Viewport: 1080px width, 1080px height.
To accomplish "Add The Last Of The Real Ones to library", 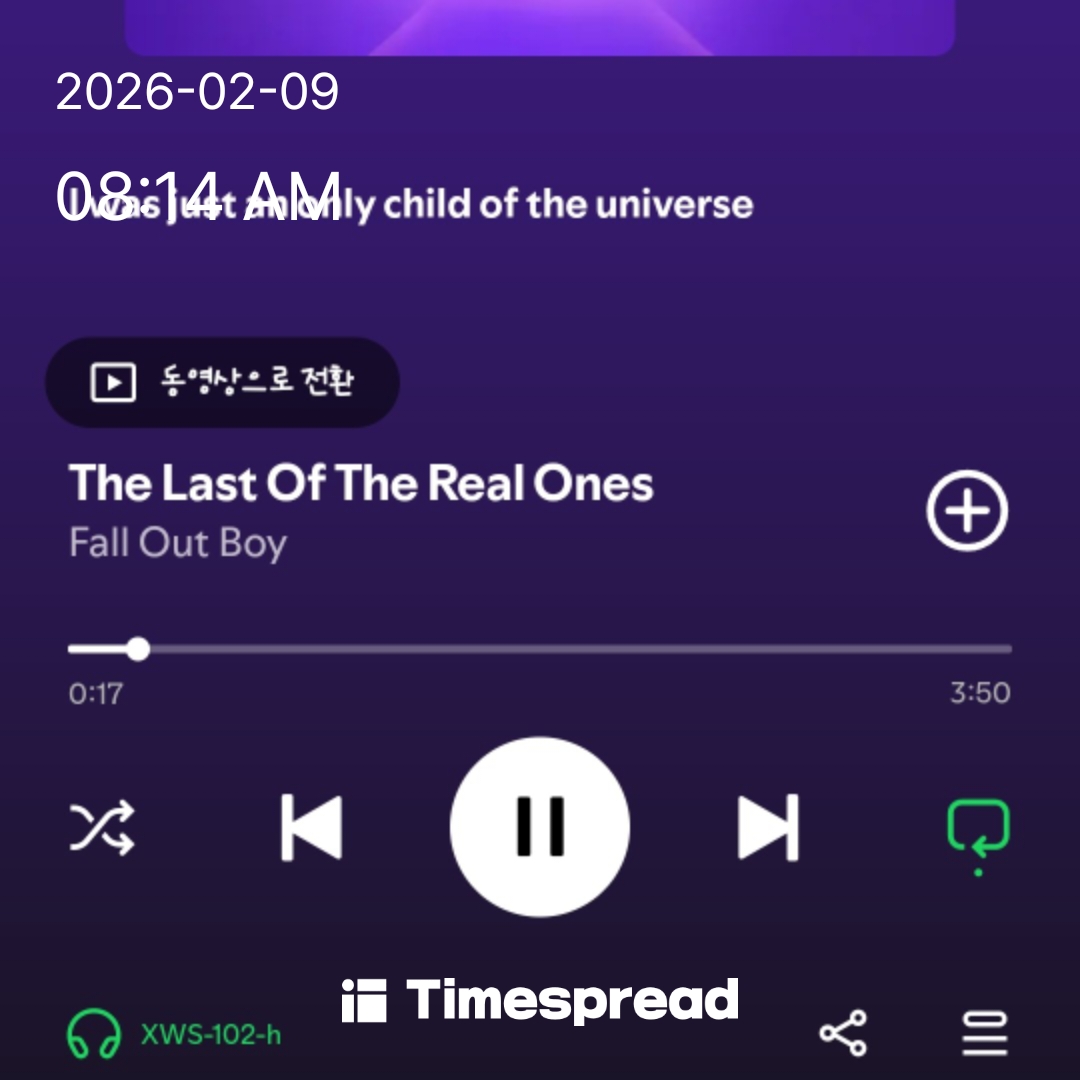I will click(x=966, y=511).
